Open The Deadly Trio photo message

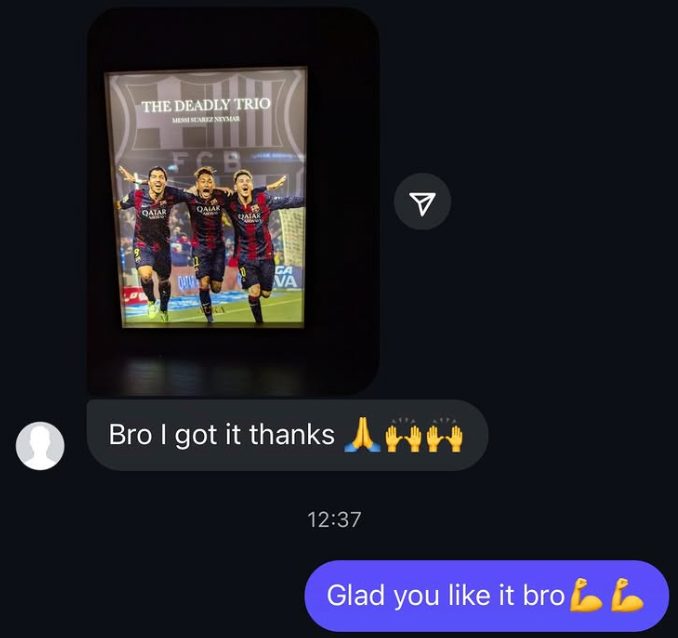tap(232, 200)
